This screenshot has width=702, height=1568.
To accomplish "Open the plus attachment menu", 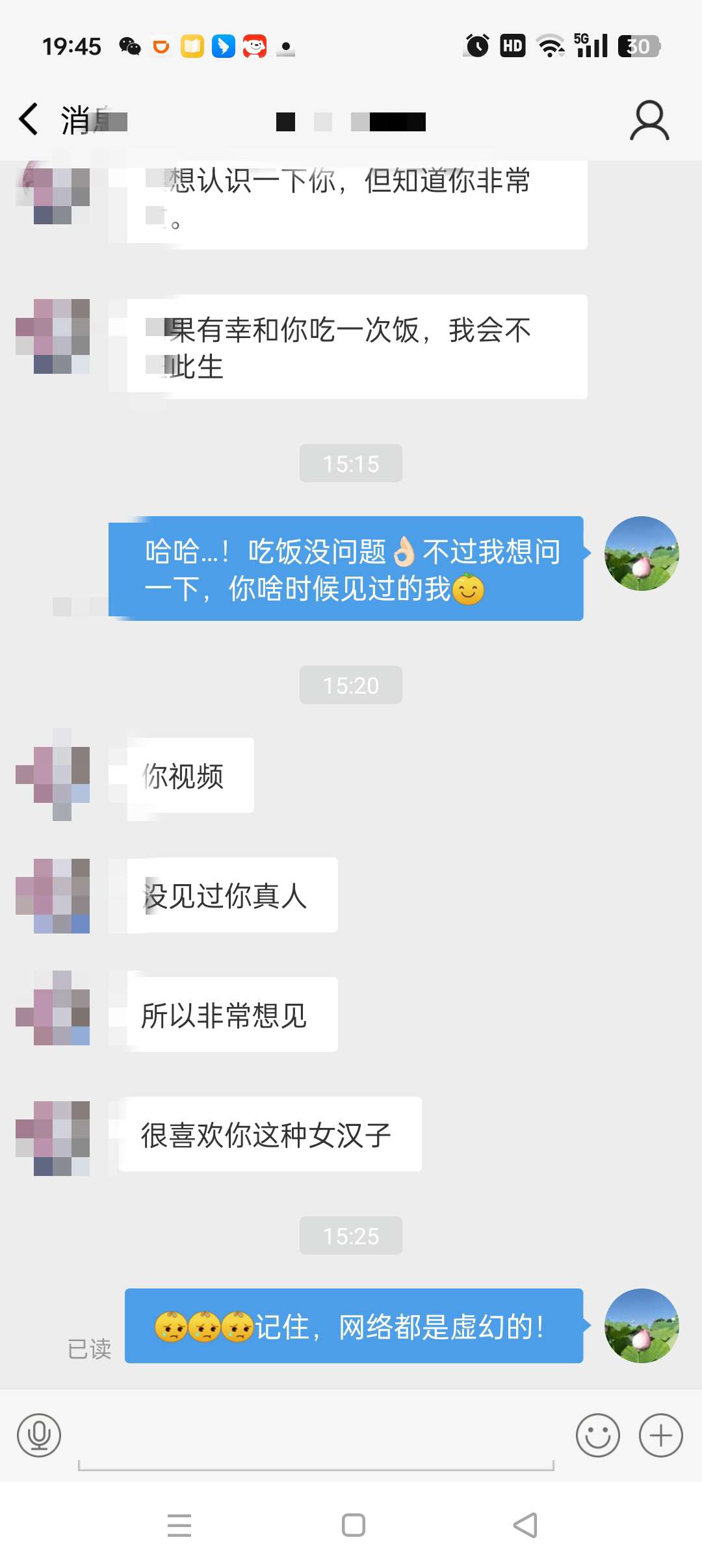I will click(x=660, y=1435).
